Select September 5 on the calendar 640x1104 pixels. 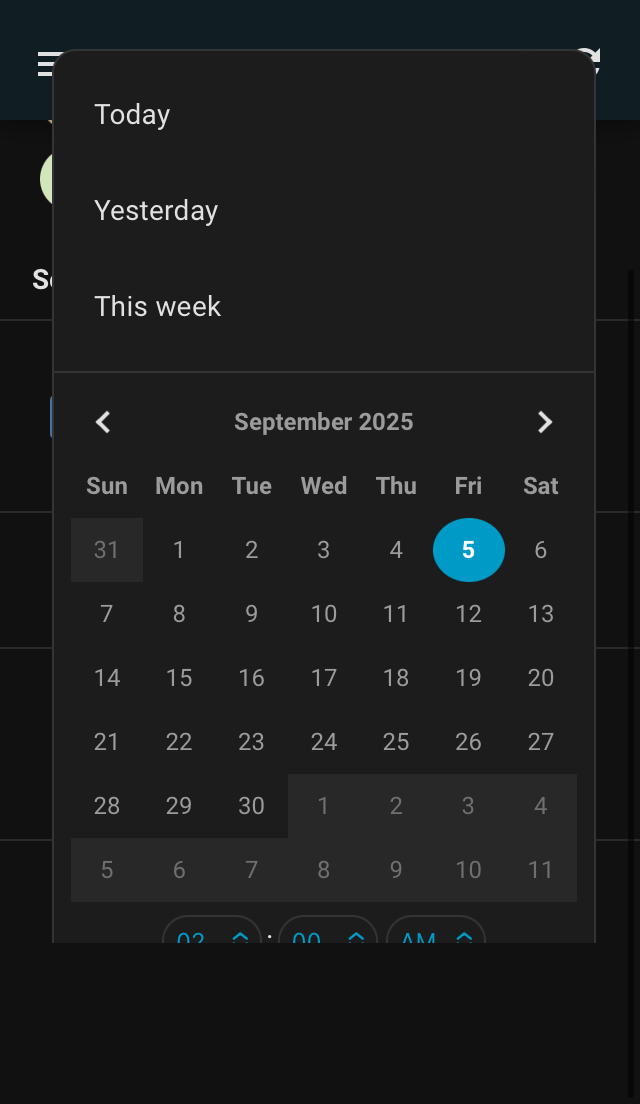click(468, 550)
